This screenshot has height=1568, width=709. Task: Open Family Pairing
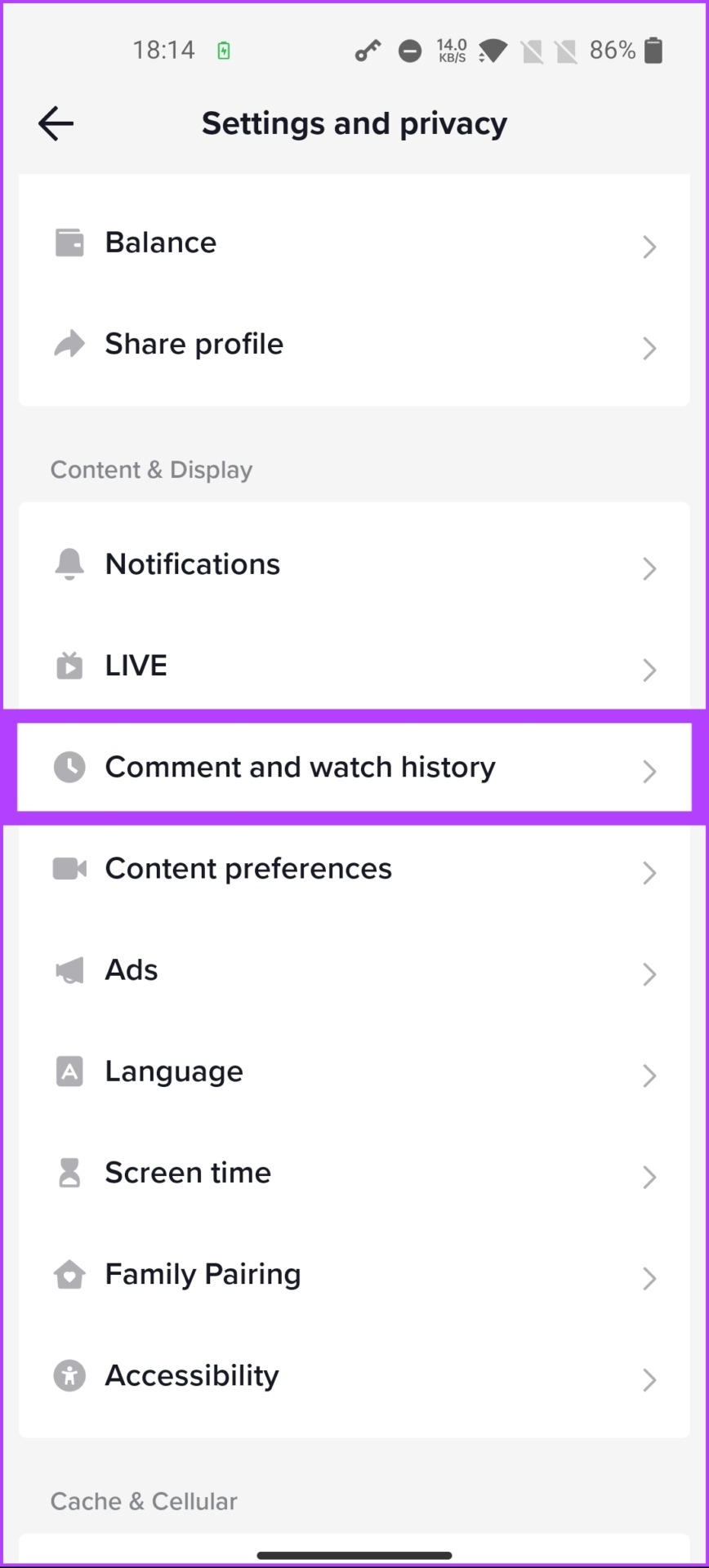click(354, 1274)
